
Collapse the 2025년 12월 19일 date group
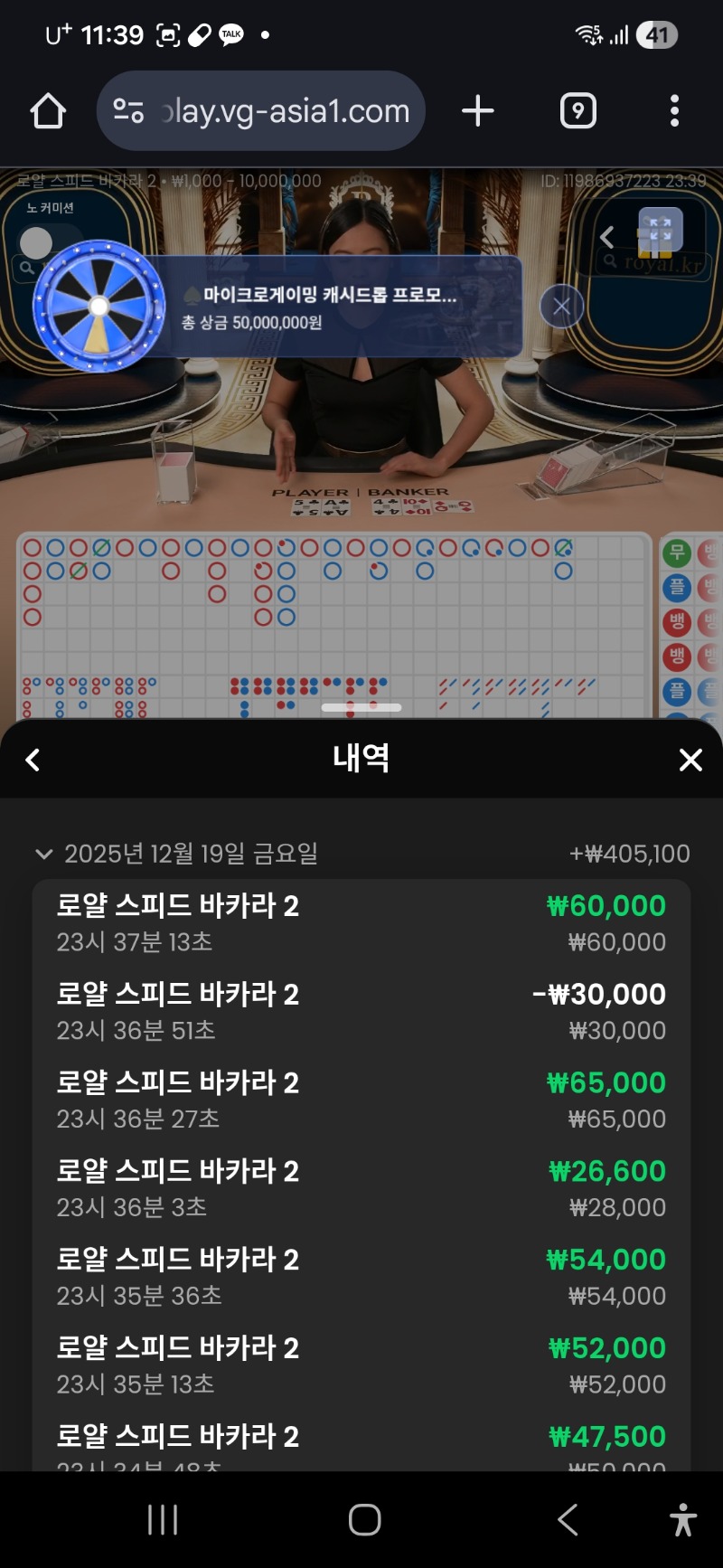tap(42, 853)
